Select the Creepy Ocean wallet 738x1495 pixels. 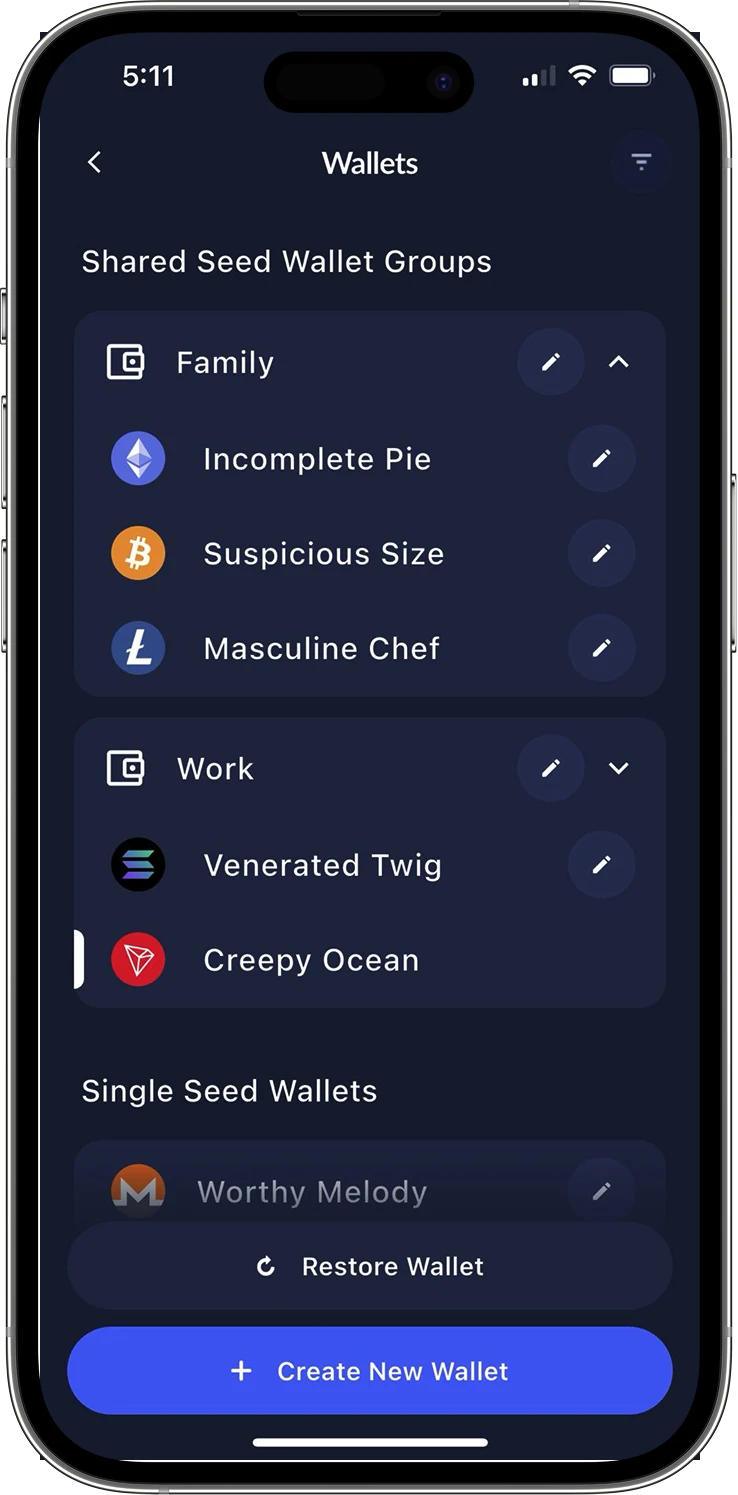(311, 960)
